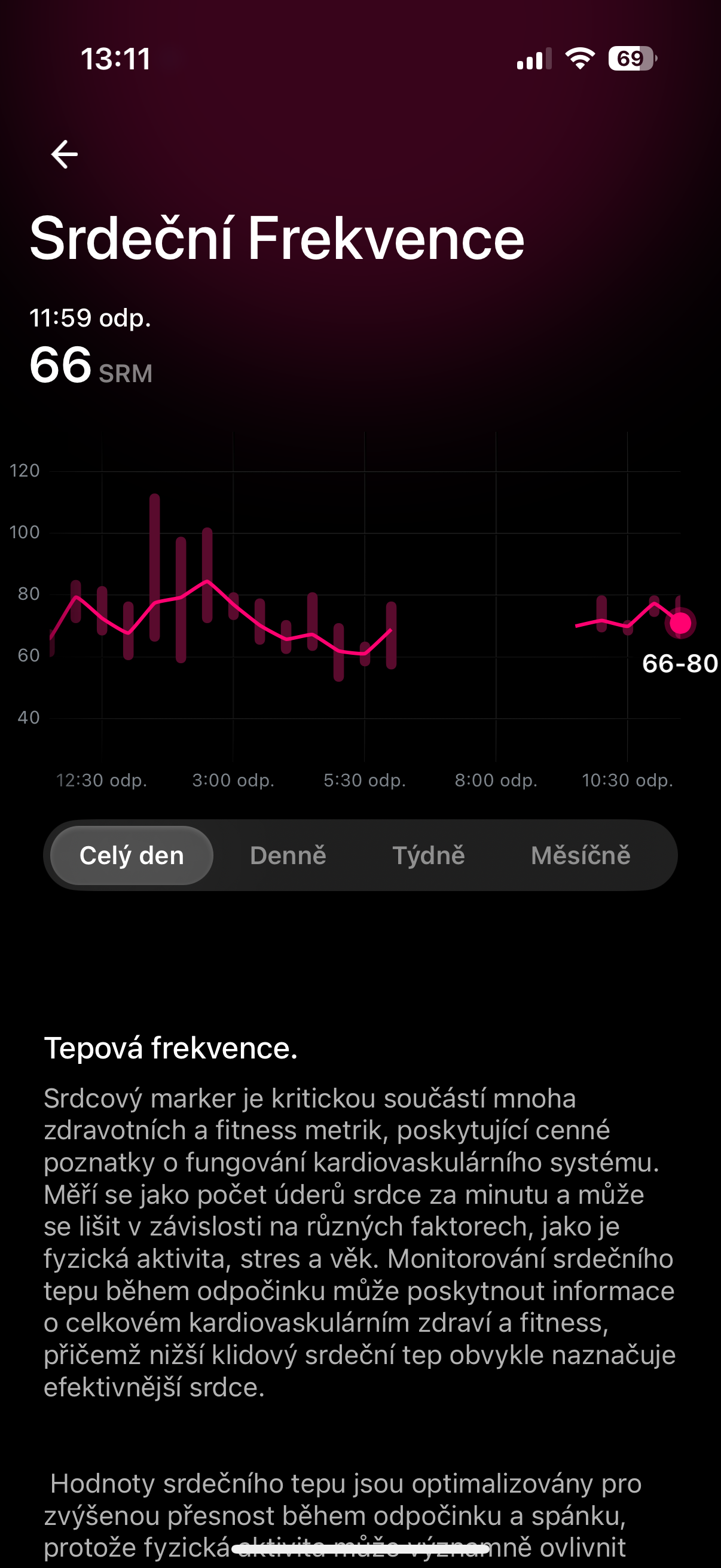Select the pink heart rate data point
The image size is (721, 1568).
(x=681, y=623)
